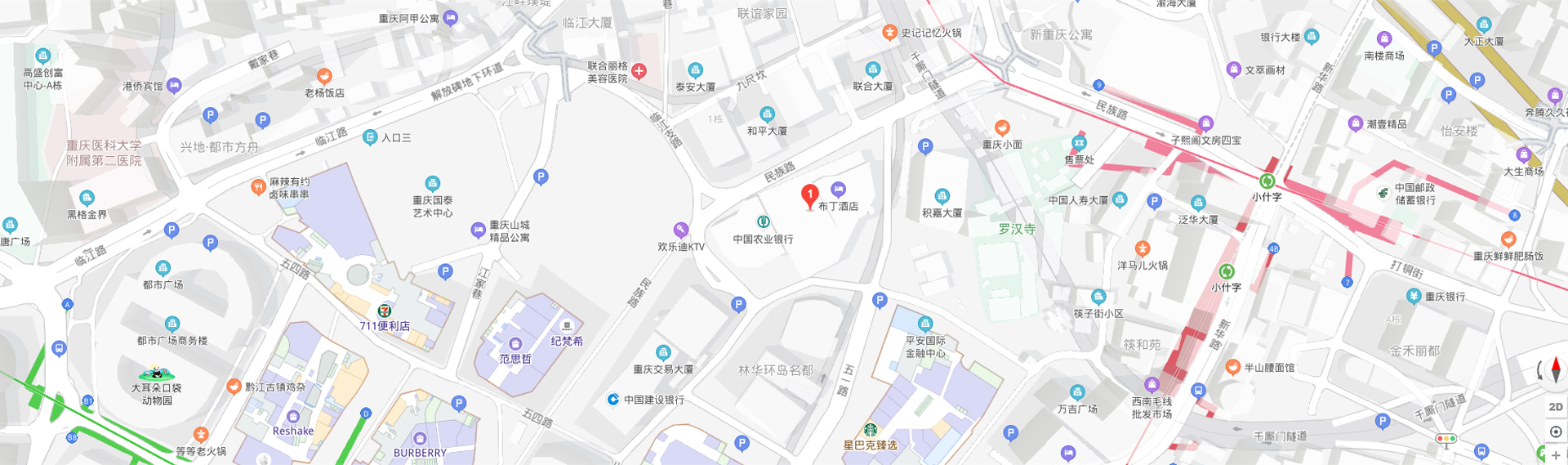Tap the 联合丽格美容医院 hospital marker
The width and height of the screenshot is (1568, 465).
639,71
